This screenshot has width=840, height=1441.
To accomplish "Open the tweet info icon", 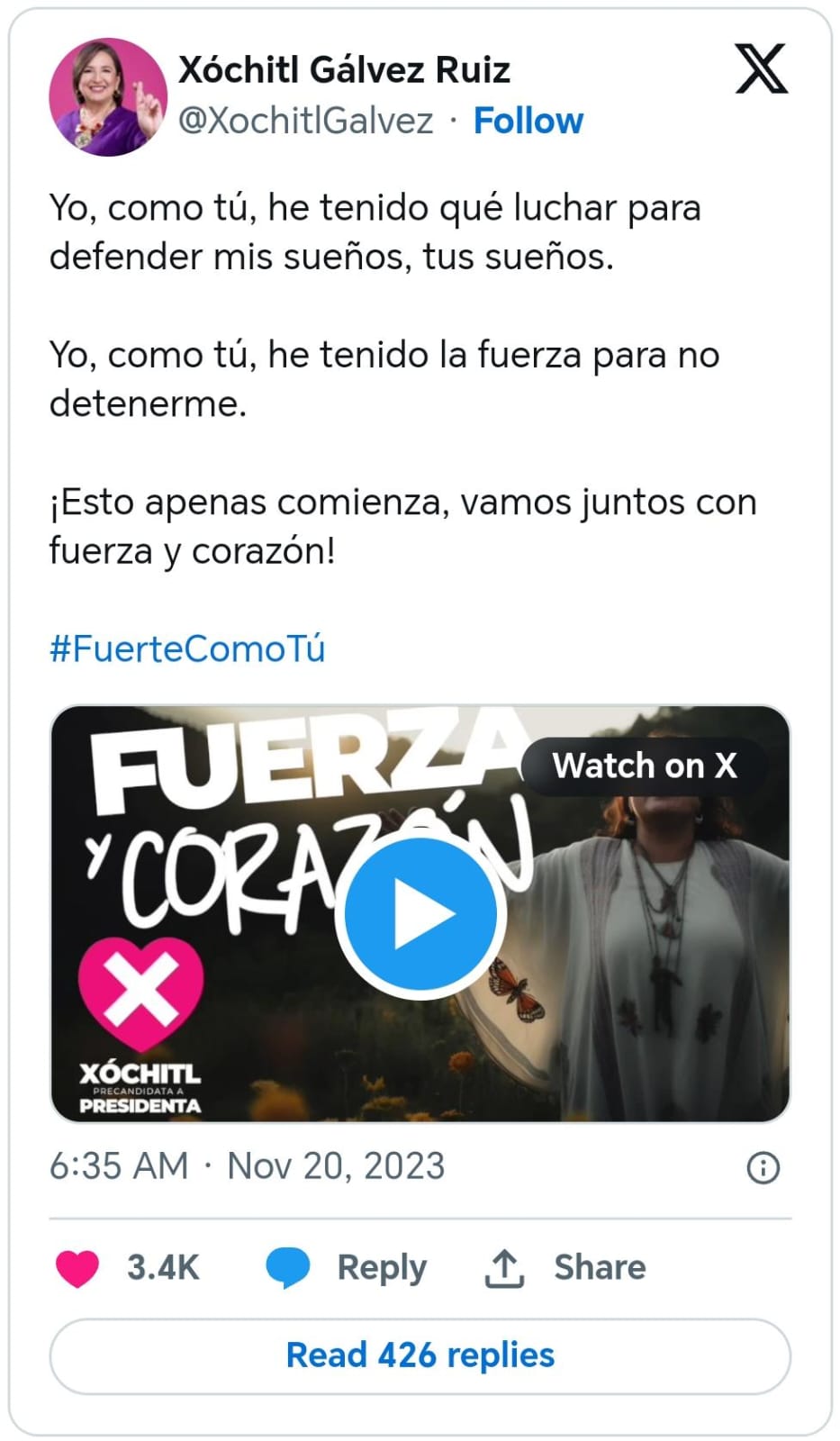I will pos(763,1168).
